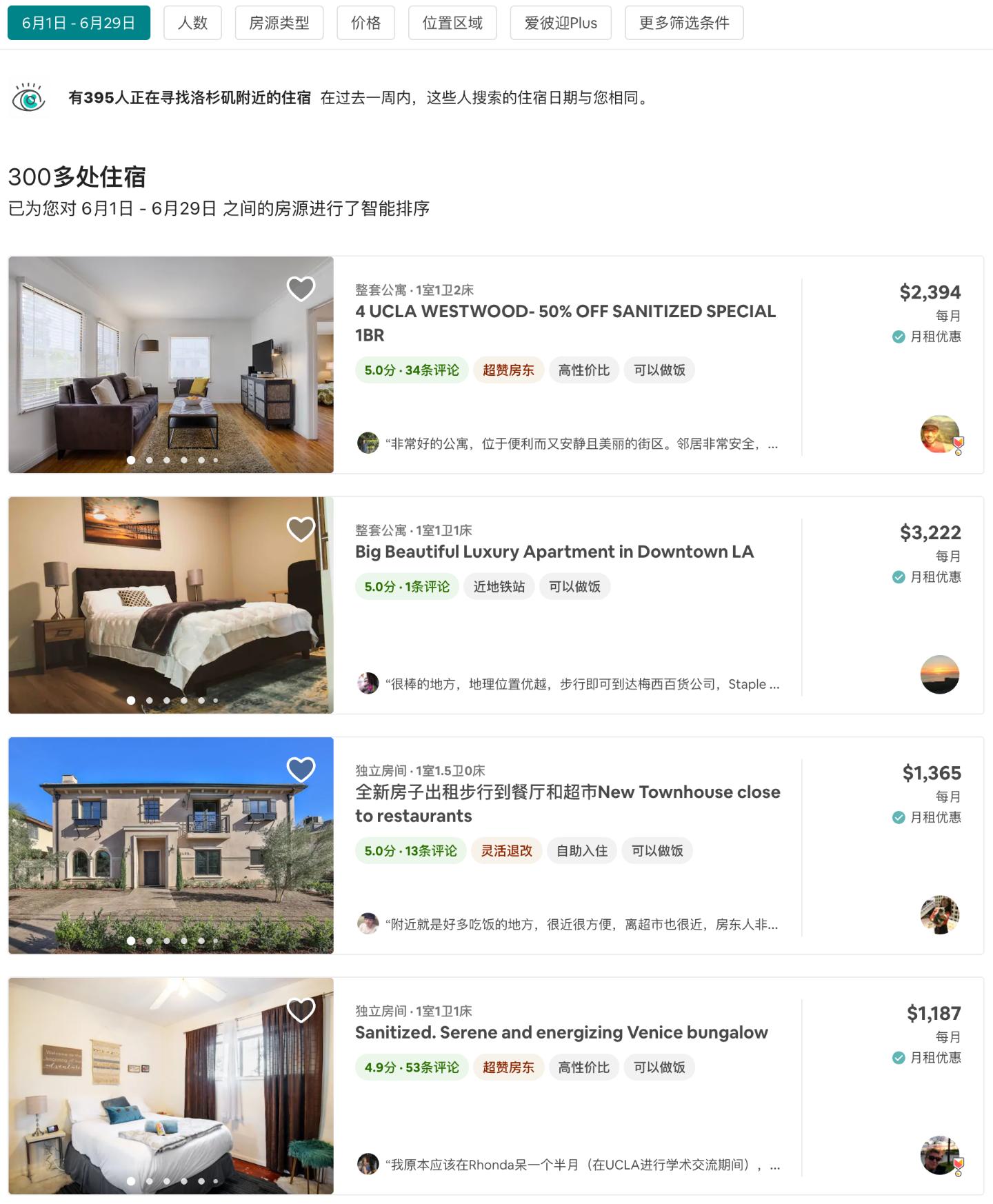993x1204 pixels.
Task: Save the UCLA Westwood listing to favorites
Action: (301, 288)
